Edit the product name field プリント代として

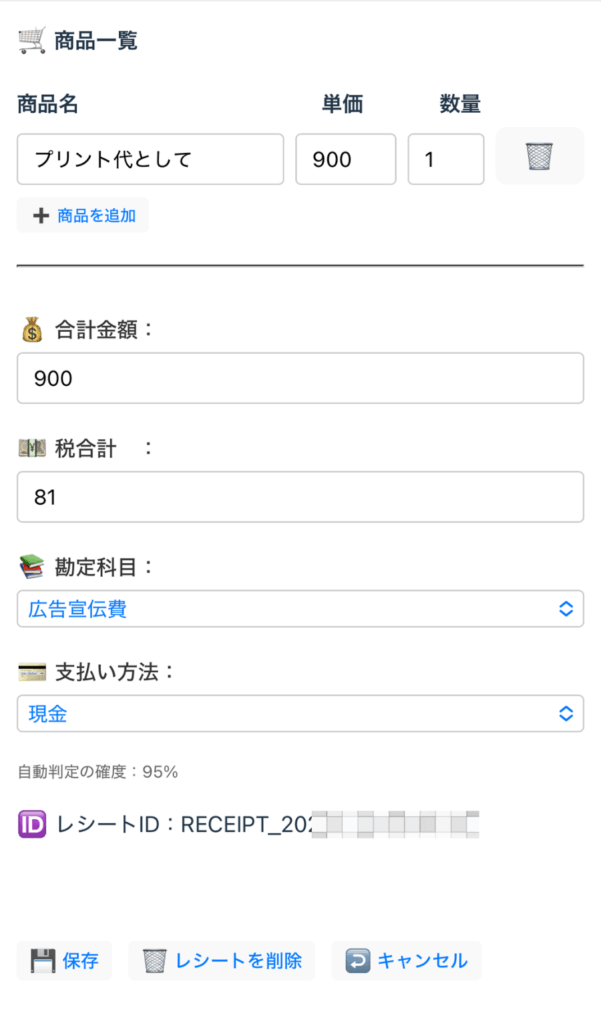(x=150, y=159)
